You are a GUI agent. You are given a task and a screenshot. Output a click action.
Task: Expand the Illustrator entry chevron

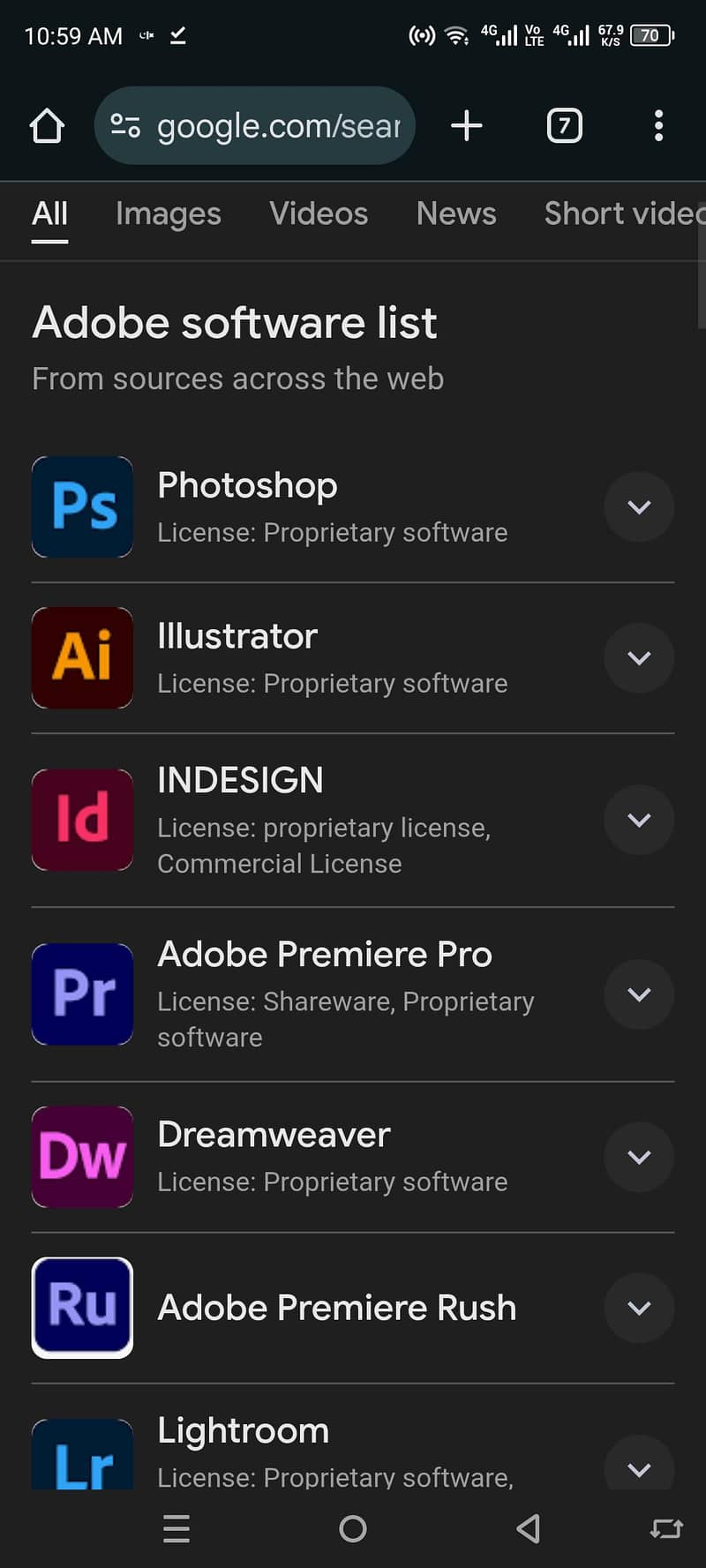(639, 658)
